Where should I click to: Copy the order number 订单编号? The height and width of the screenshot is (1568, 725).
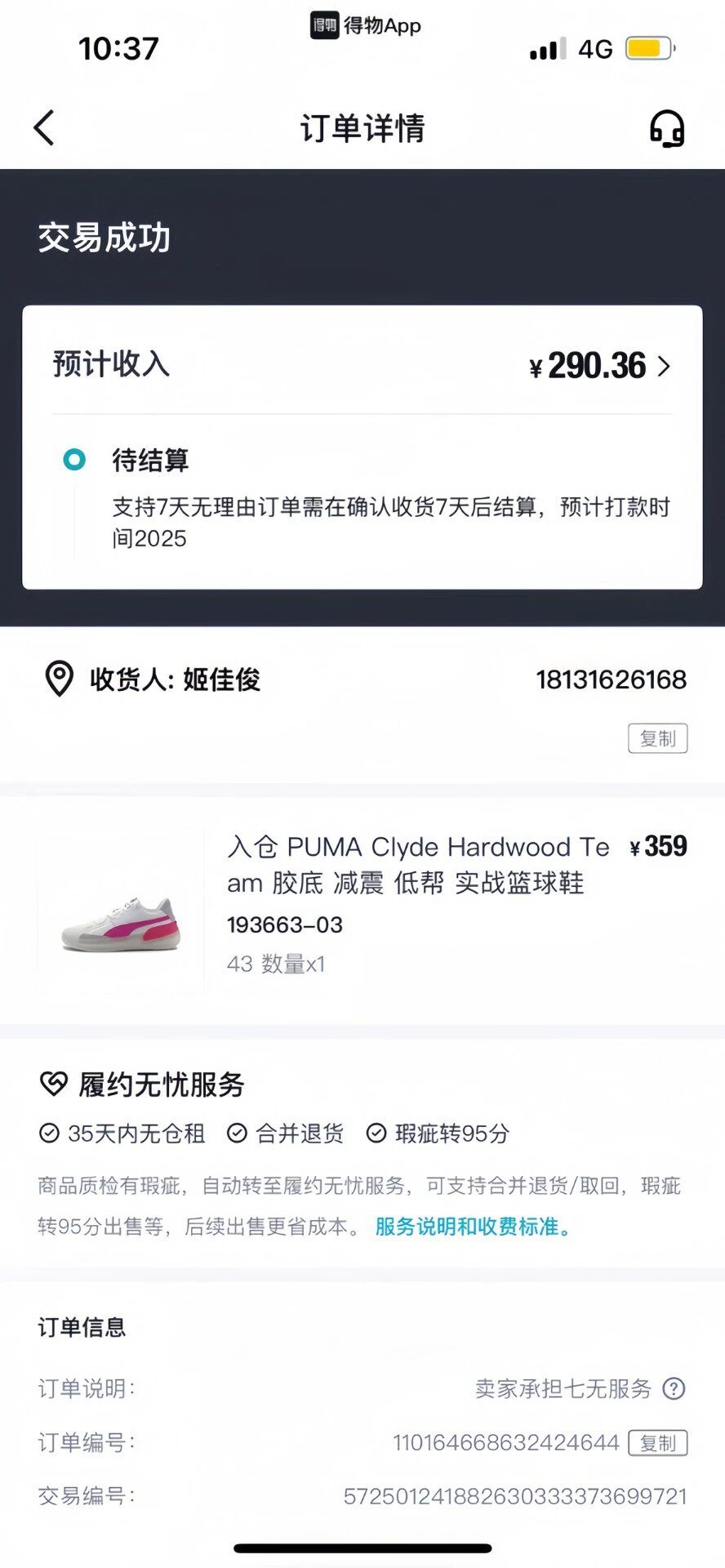coord(657,1443)
